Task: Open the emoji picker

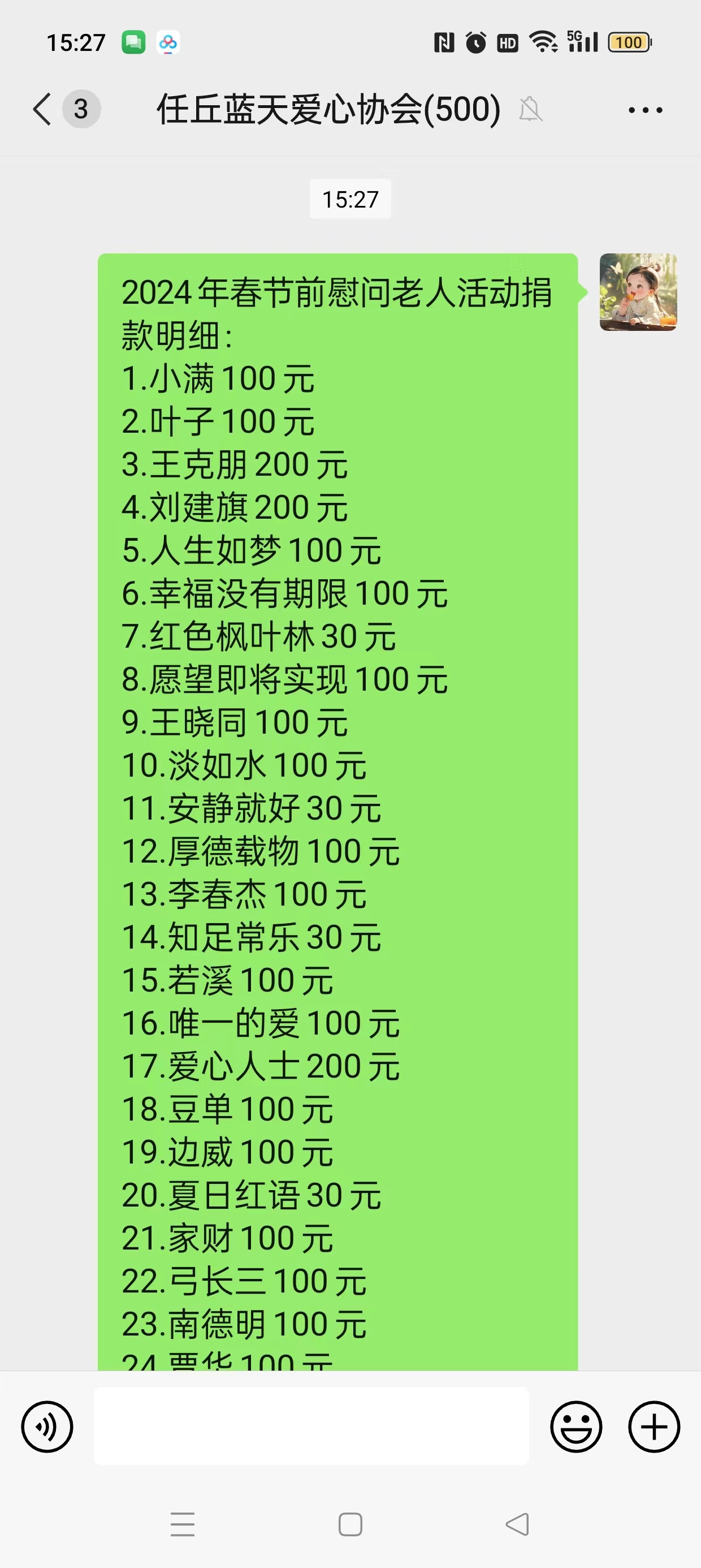Action: point(575,1427)
